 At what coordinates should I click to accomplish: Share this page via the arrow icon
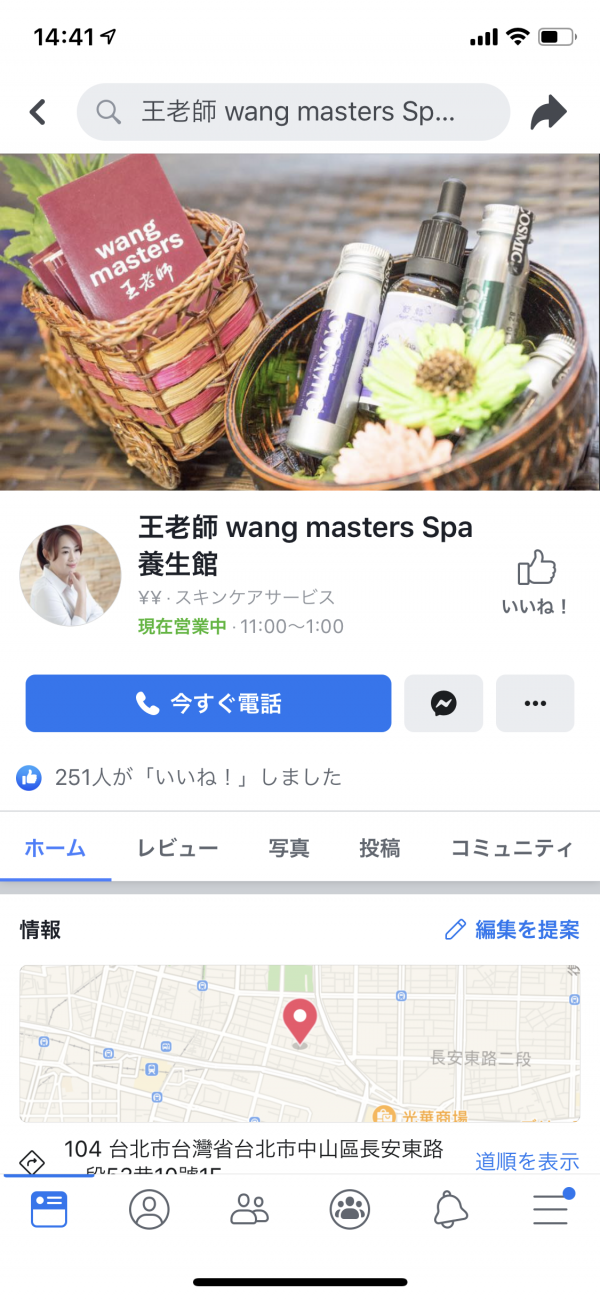pos(548,112)
